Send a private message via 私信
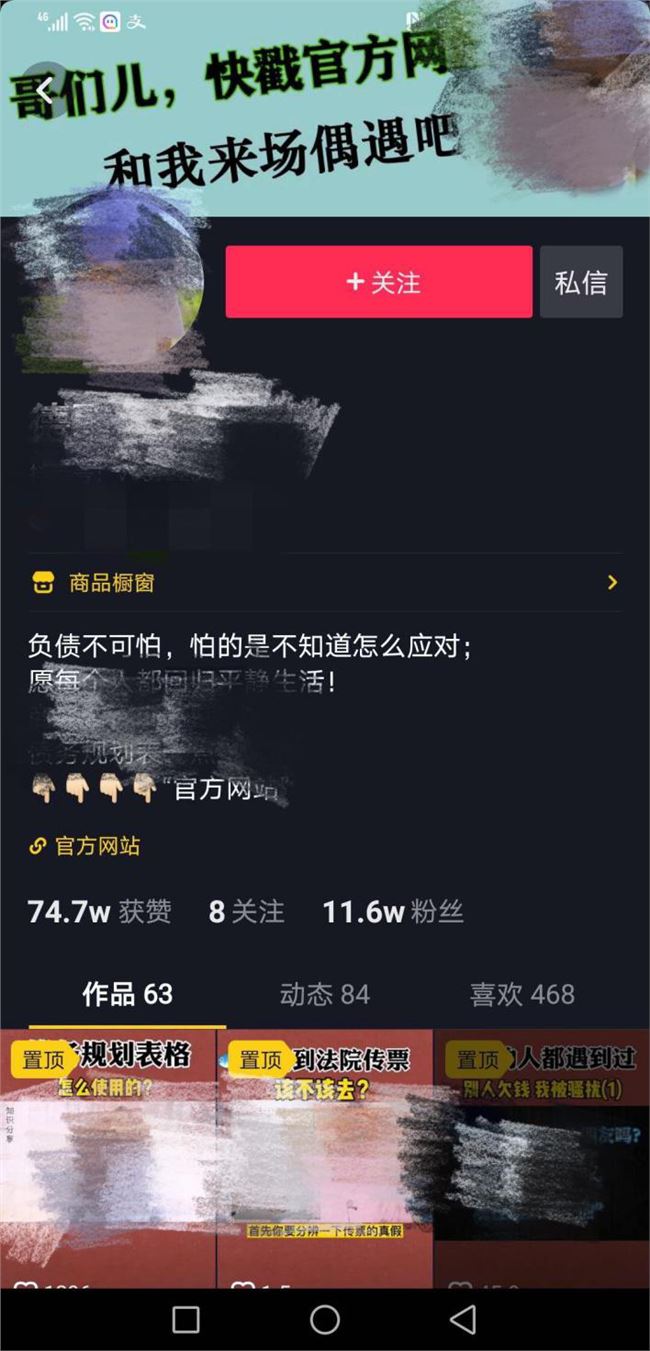 tap(581, 282)
